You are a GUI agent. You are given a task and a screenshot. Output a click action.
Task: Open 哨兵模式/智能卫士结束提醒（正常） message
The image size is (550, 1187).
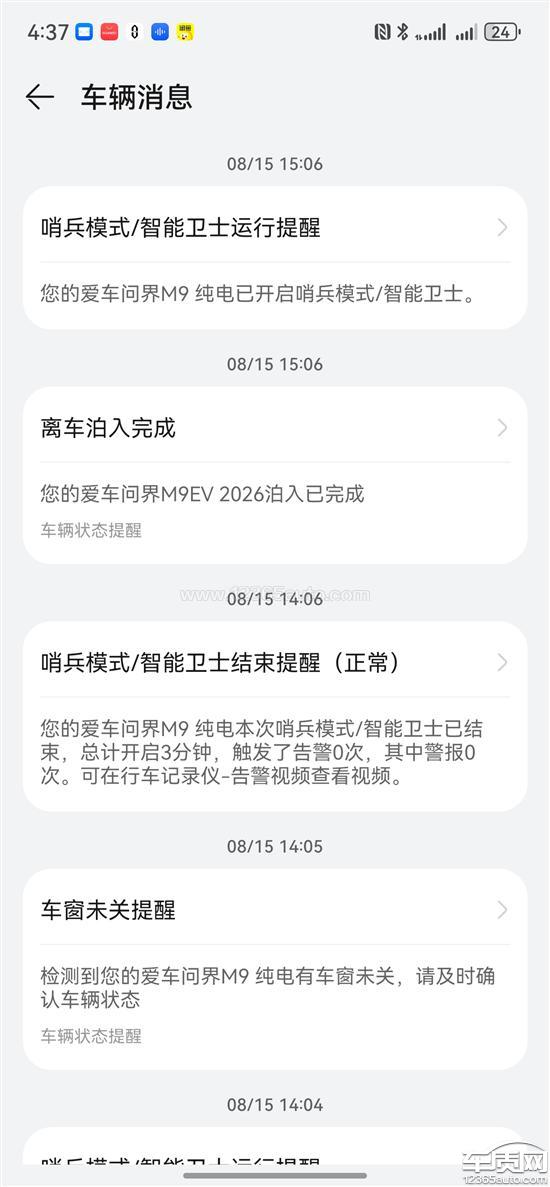pos(275,716)
